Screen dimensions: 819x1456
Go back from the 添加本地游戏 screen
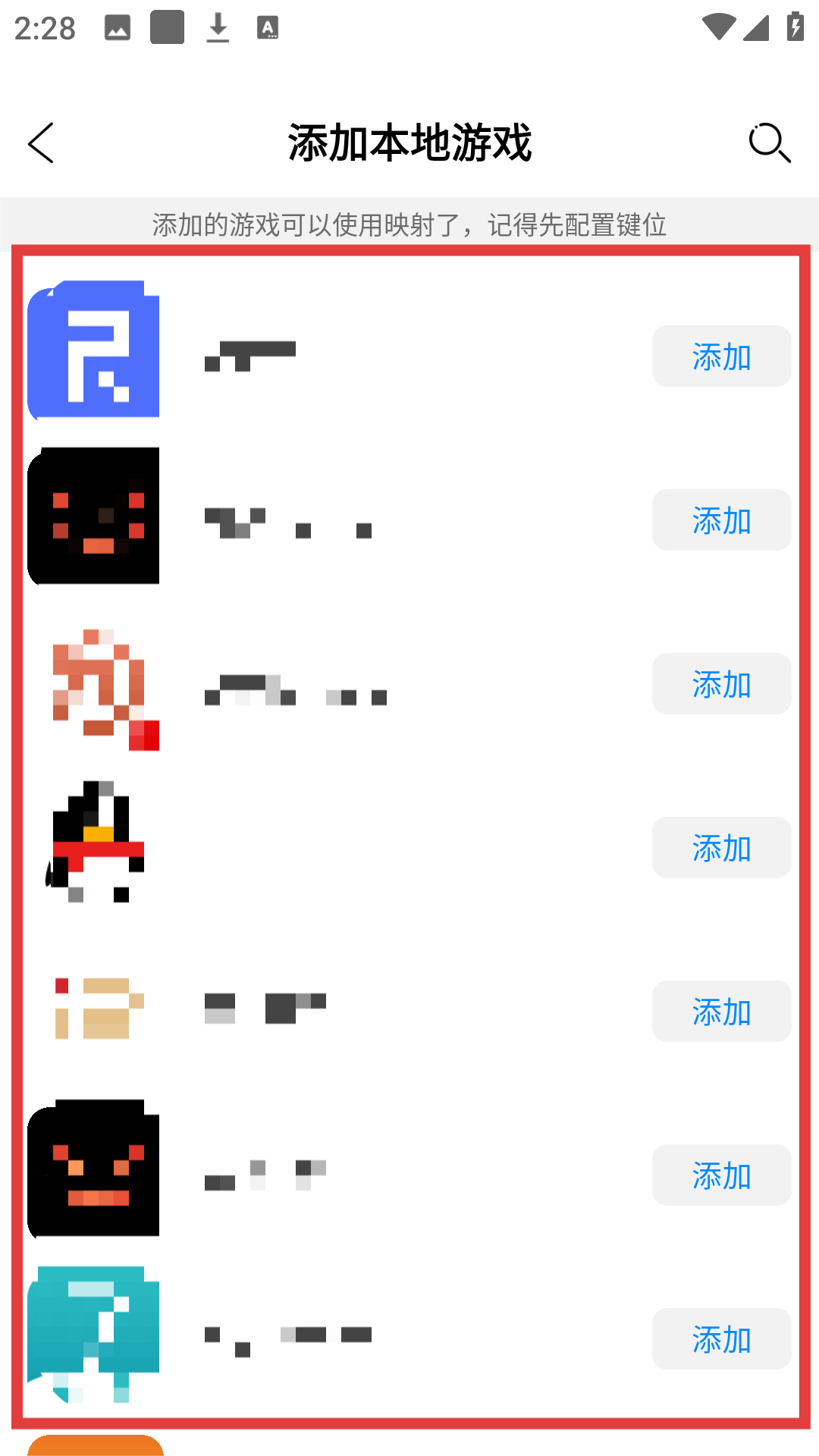click(x=41, y=143)
